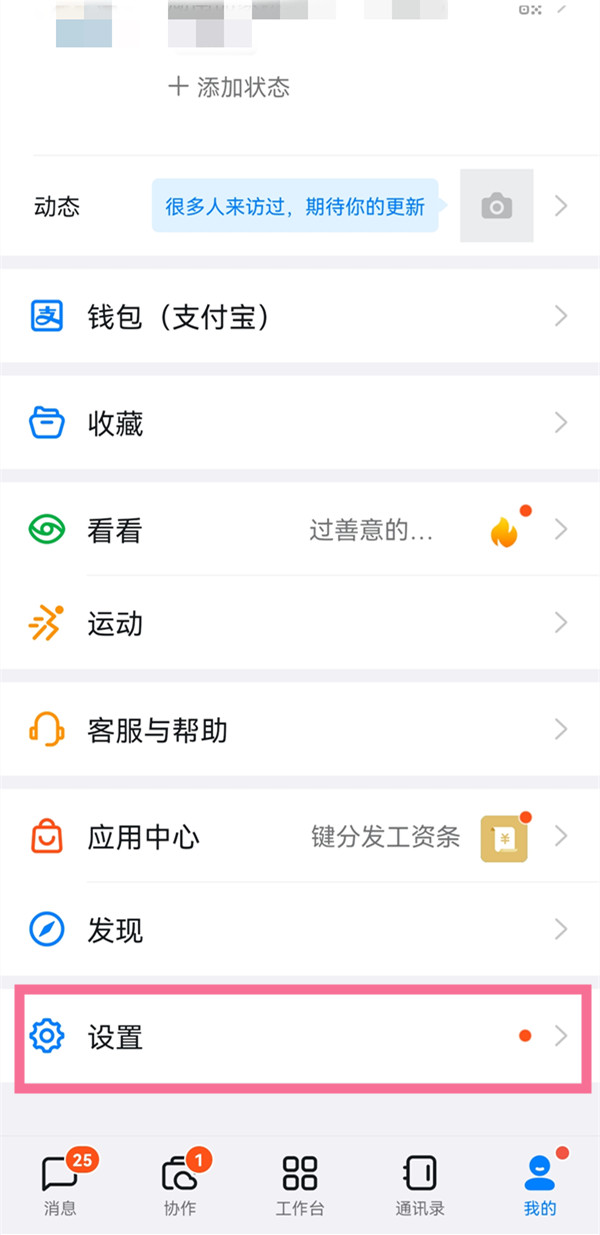Switch to the 协作 tab

coord(180,1184)
